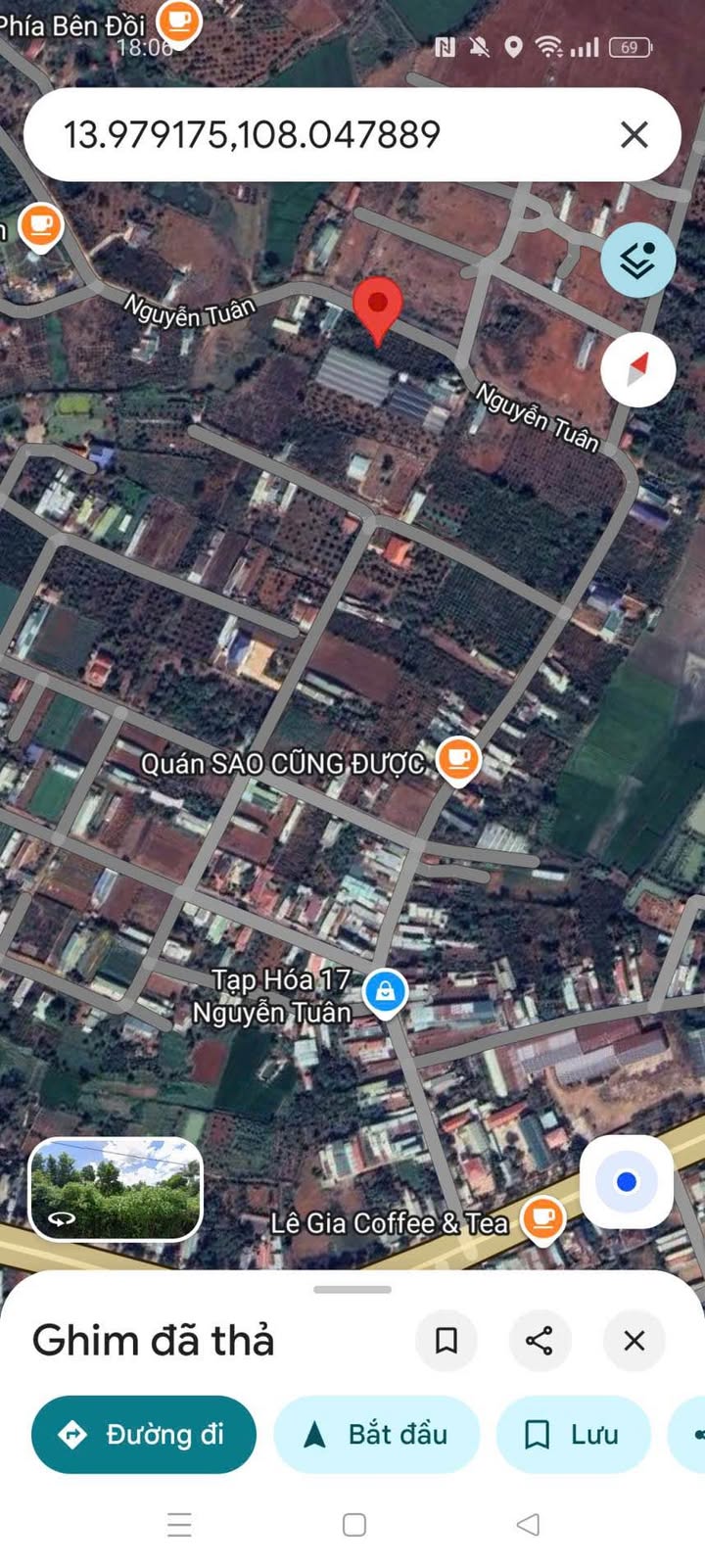Viewport: 705px width, 1568px height.
Task: Bookmark the dropped pin
Action: (x=446, y=1340)
